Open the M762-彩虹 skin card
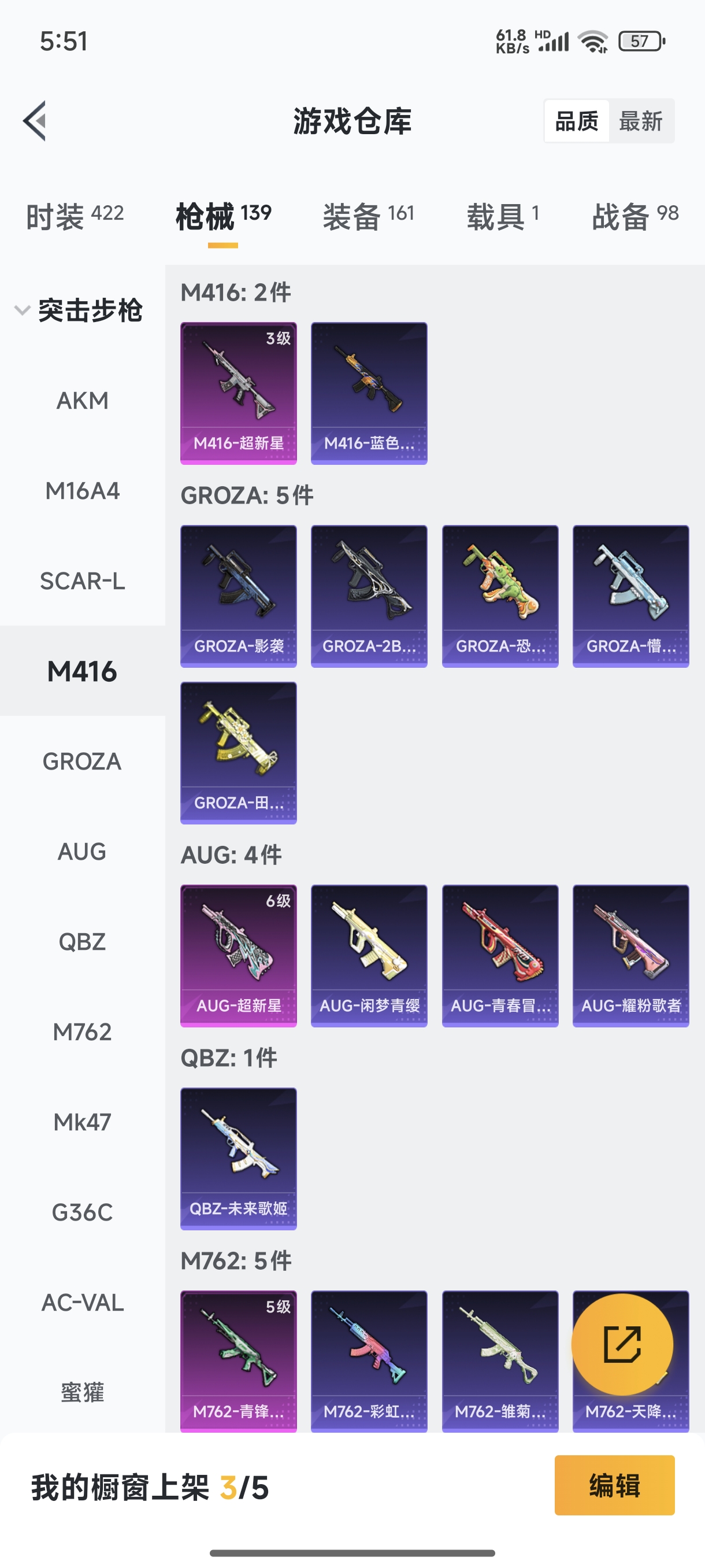The image size is (705, 1568). point(369,1361)
